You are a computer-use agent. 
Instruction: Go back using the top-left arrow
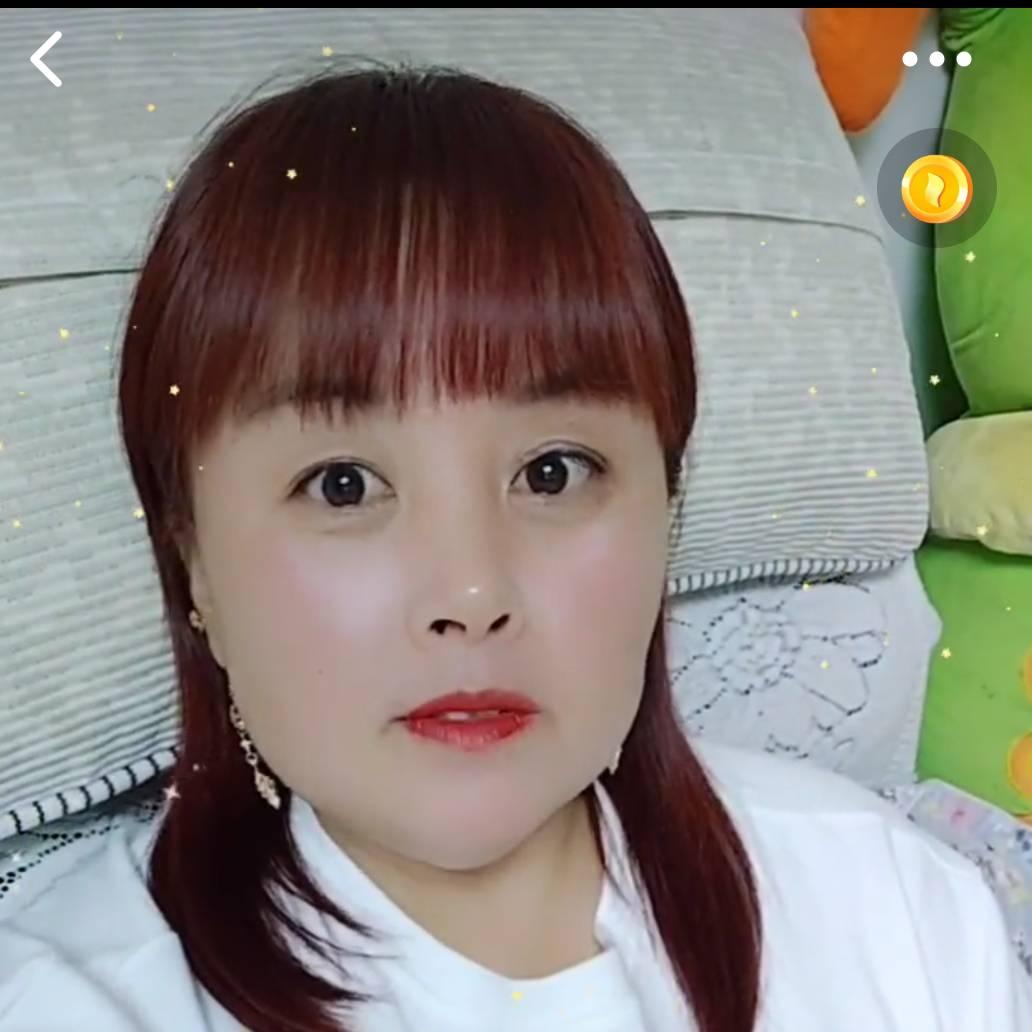(x=46, y=59)
